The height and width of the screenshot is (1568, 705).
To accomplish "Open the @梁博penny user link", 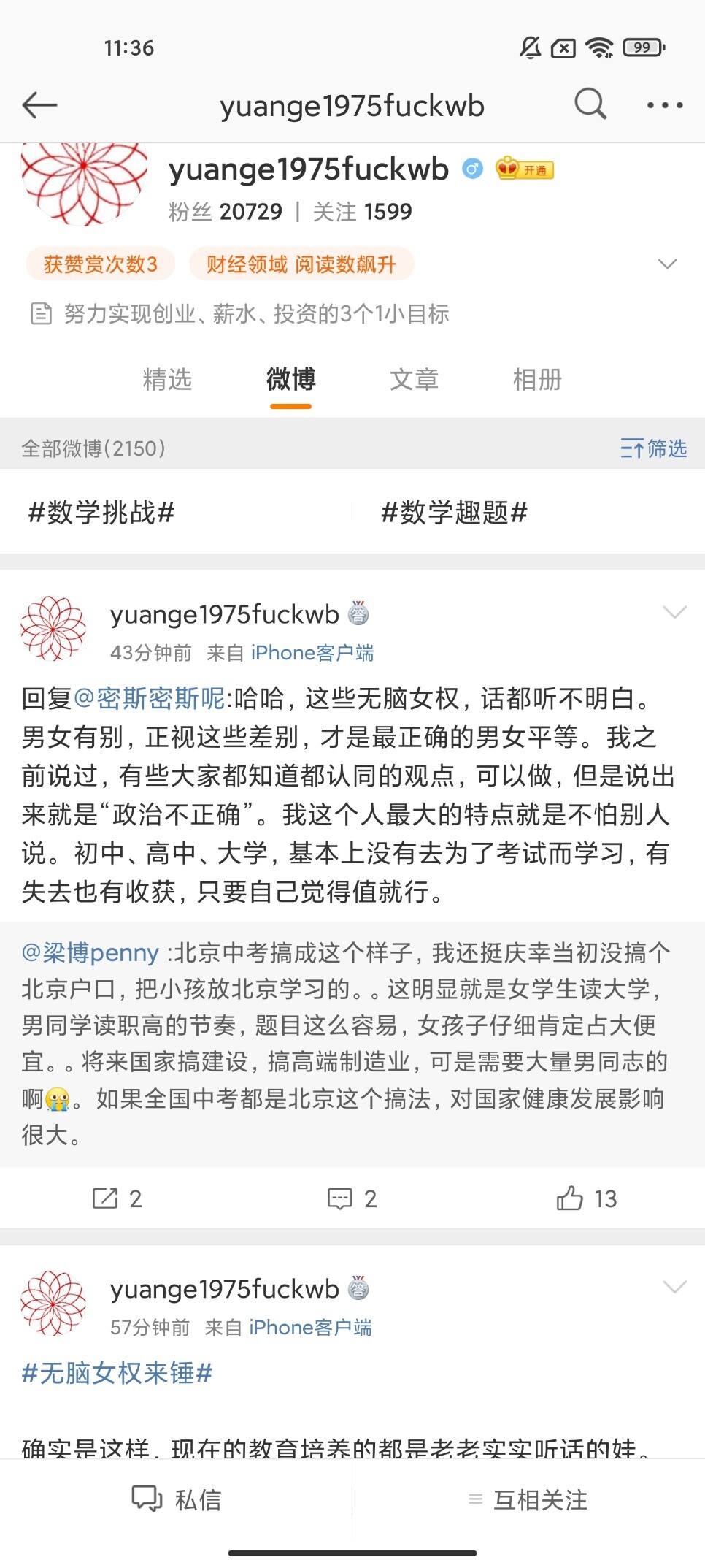I will click(90, 953).
